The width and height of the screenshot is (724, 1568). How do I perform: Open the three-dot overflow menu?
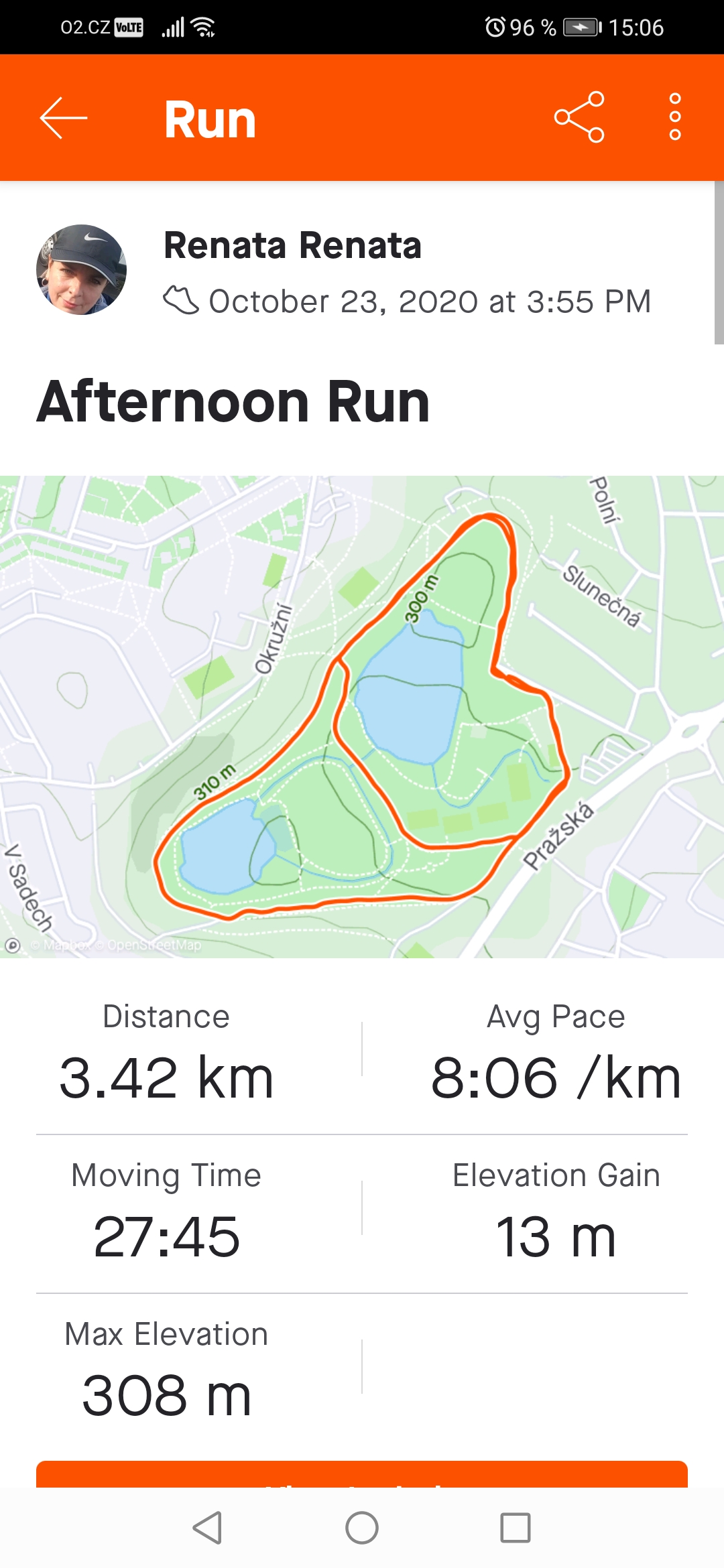point(675,117)
